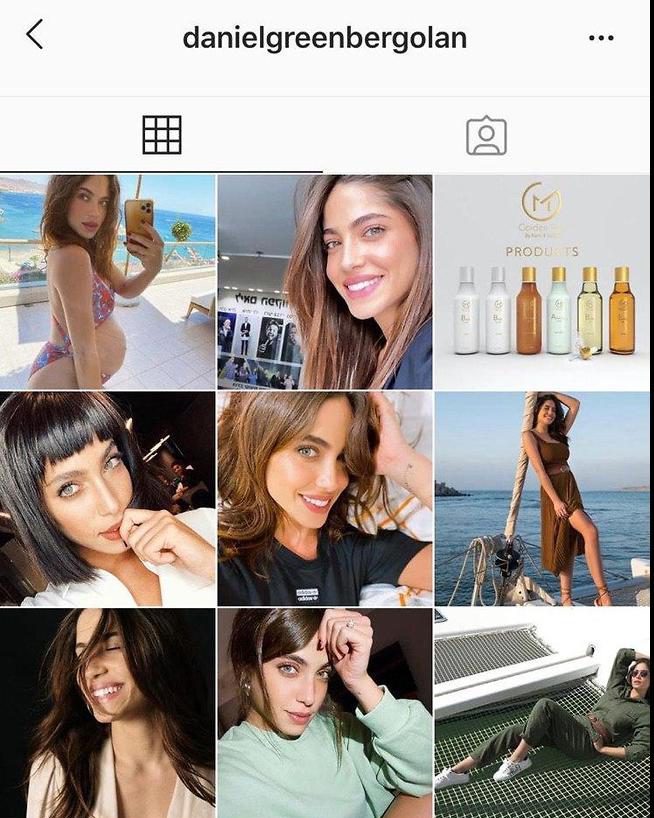Open the laughing photo with eyes closed
The height and width of the screenshot is (818, 654).
(107, 713)
